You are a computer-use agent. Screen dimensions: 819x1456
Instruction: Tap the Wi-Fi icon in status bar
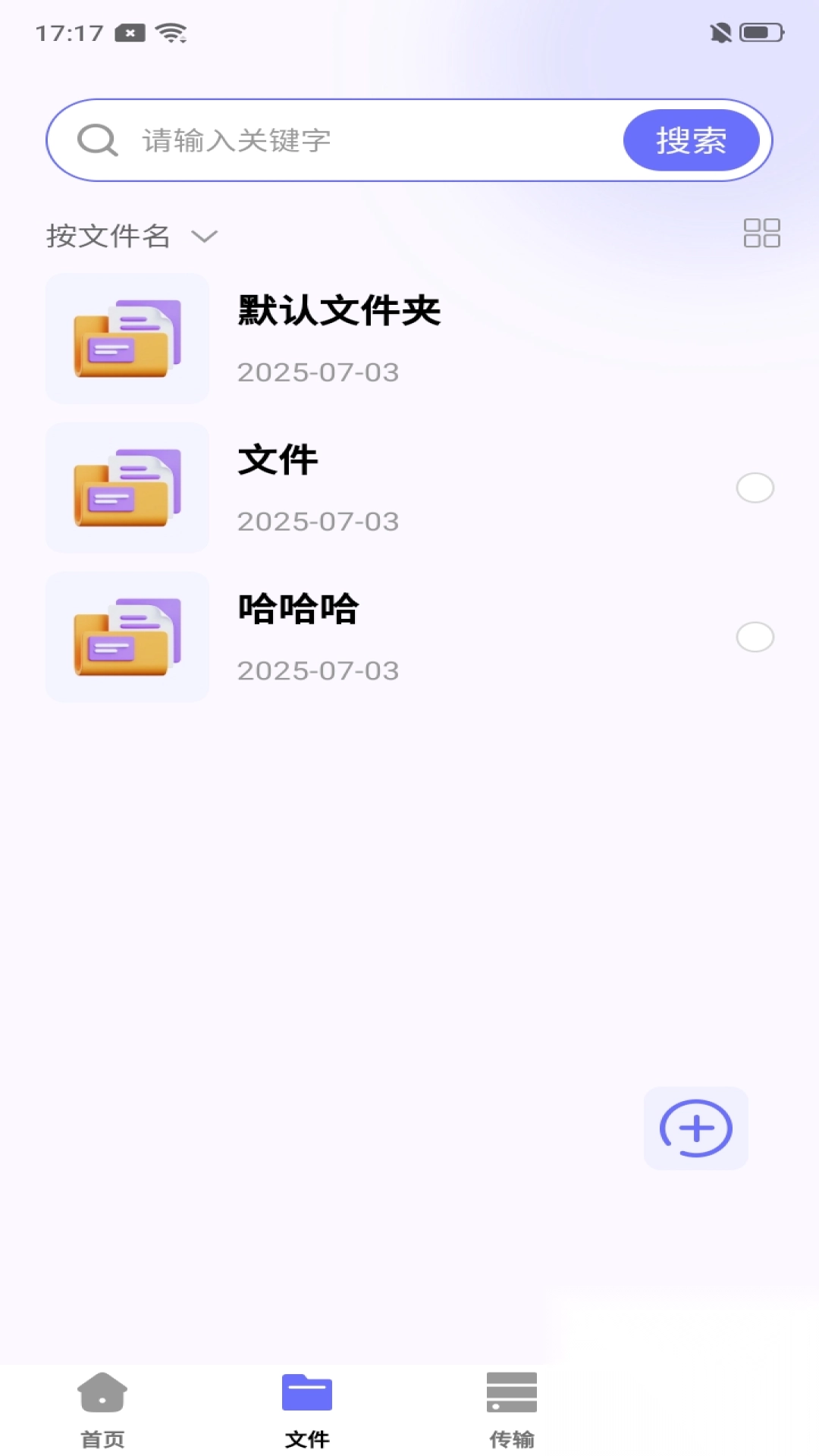coord(171,32)
